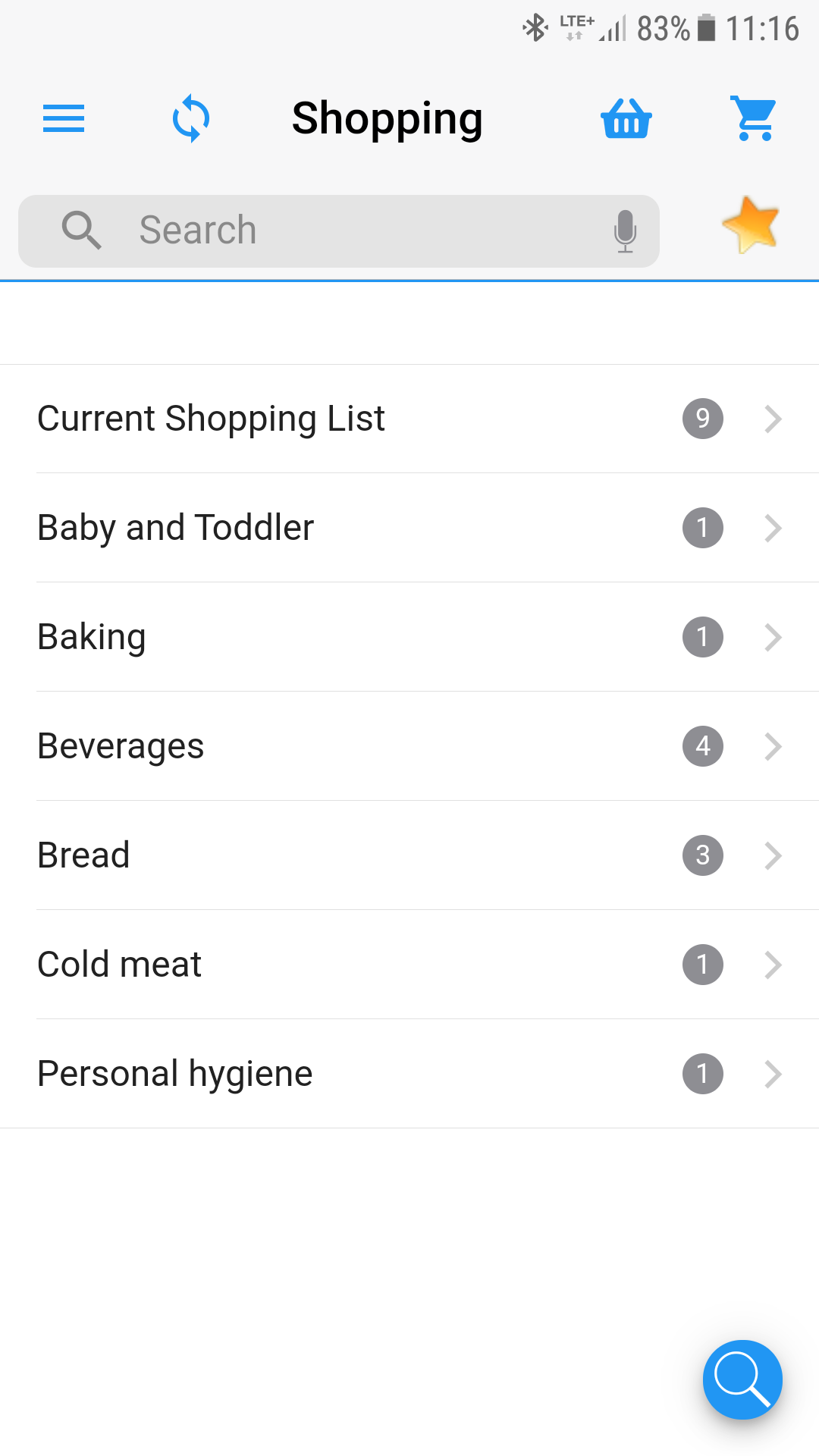Open the hamburger navigation menu
Viewport: 819px width, 1456px height.
tap(64, 118)
